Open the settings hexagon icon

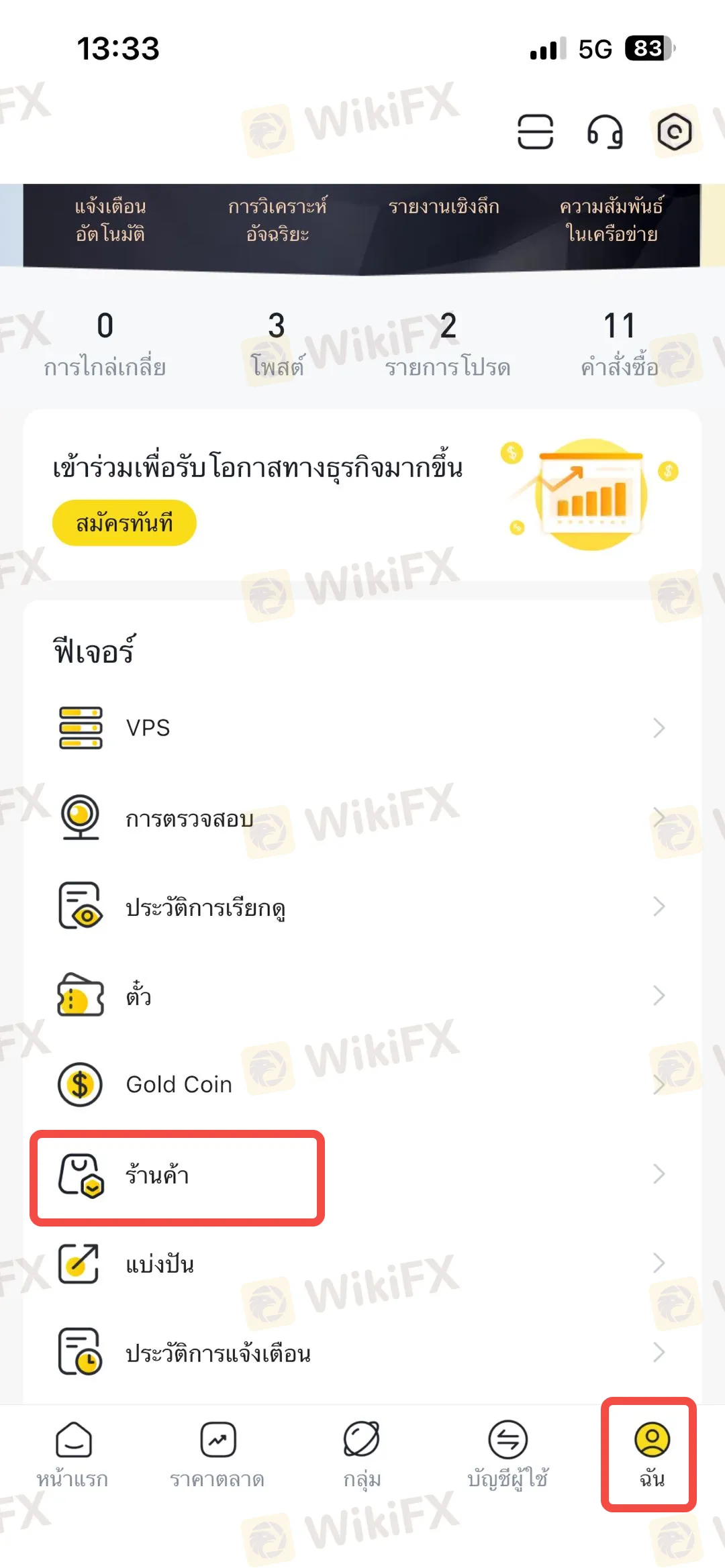point(675,132)
